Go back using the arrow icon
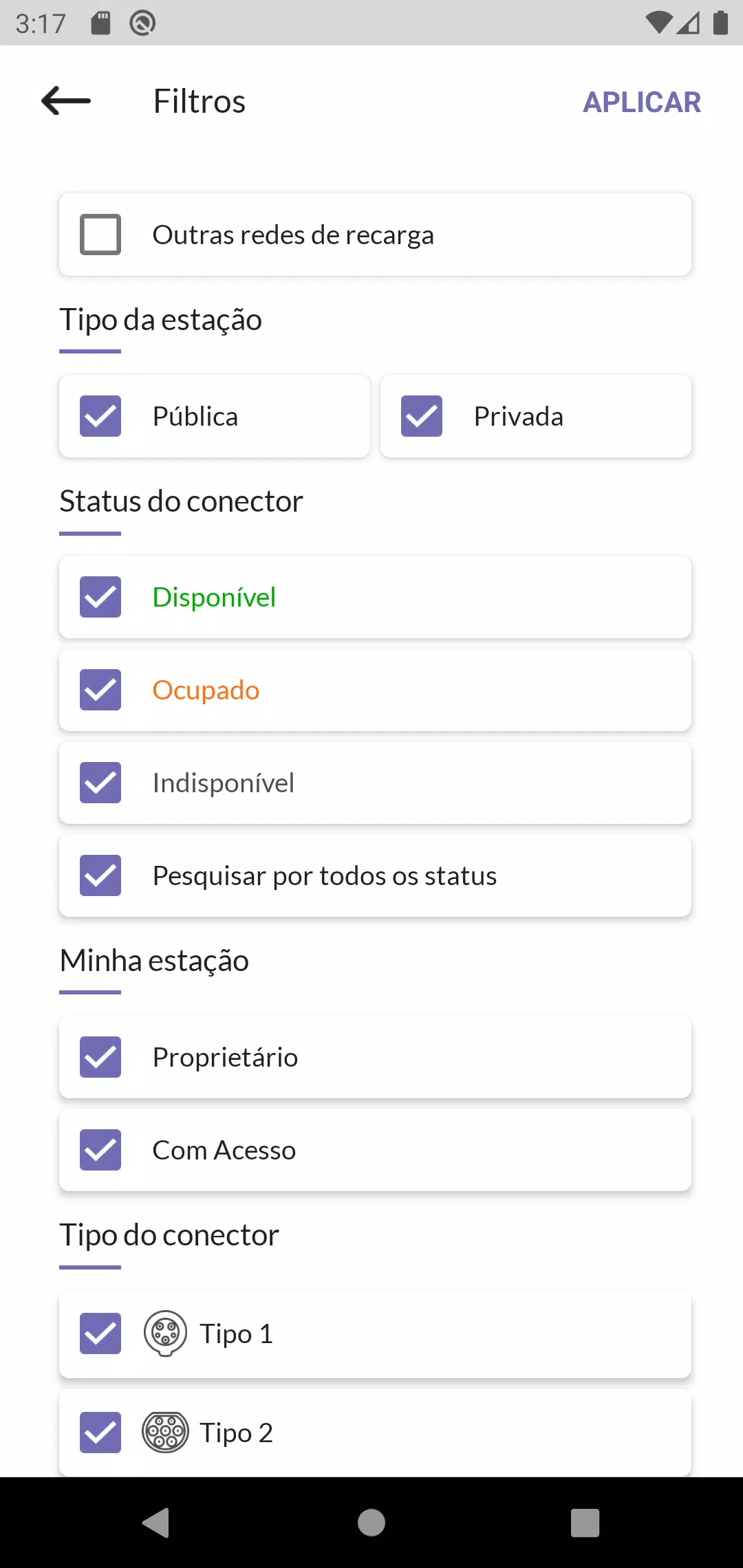Viewport: 743px width, 1568px height. coord(66,101)
